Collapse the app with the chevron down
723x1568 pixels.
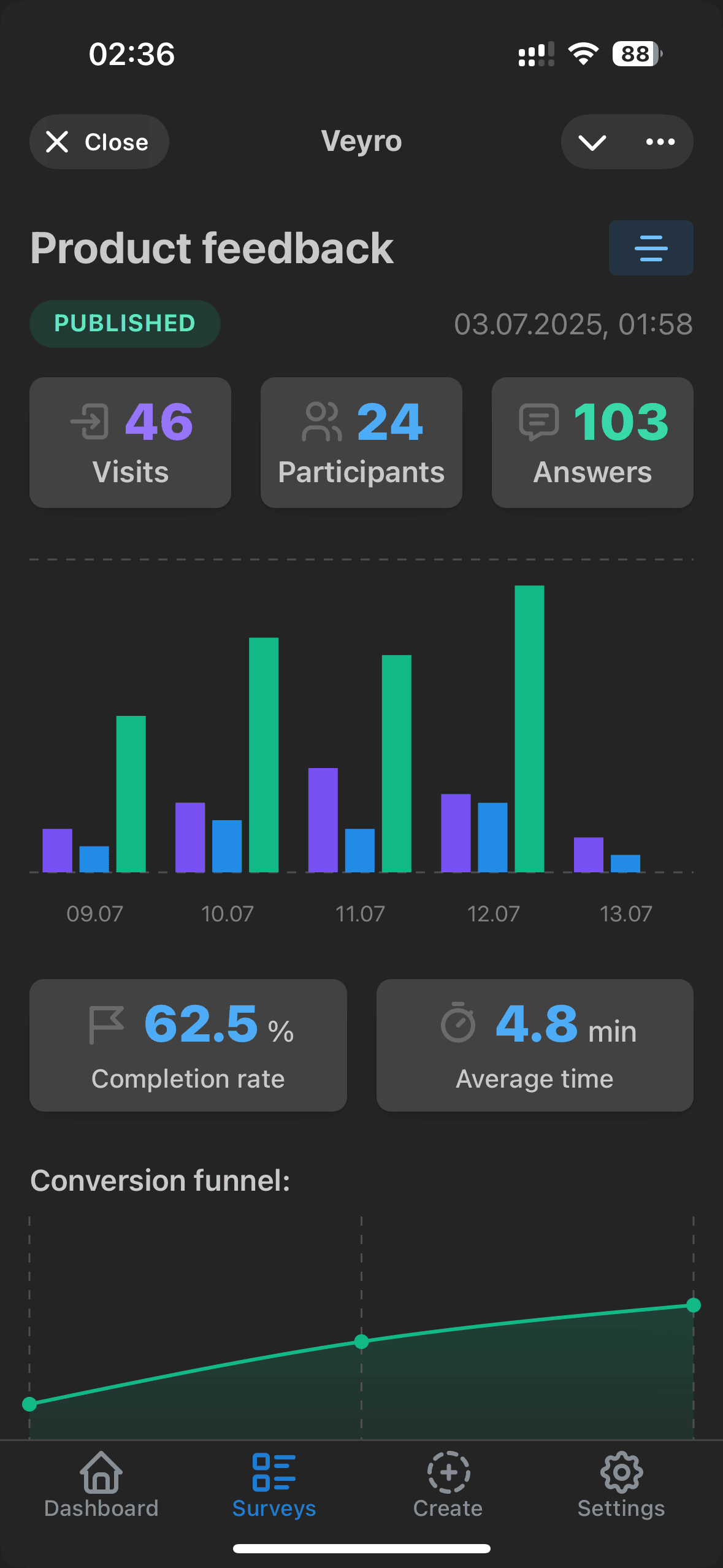(x=592, y=142)
